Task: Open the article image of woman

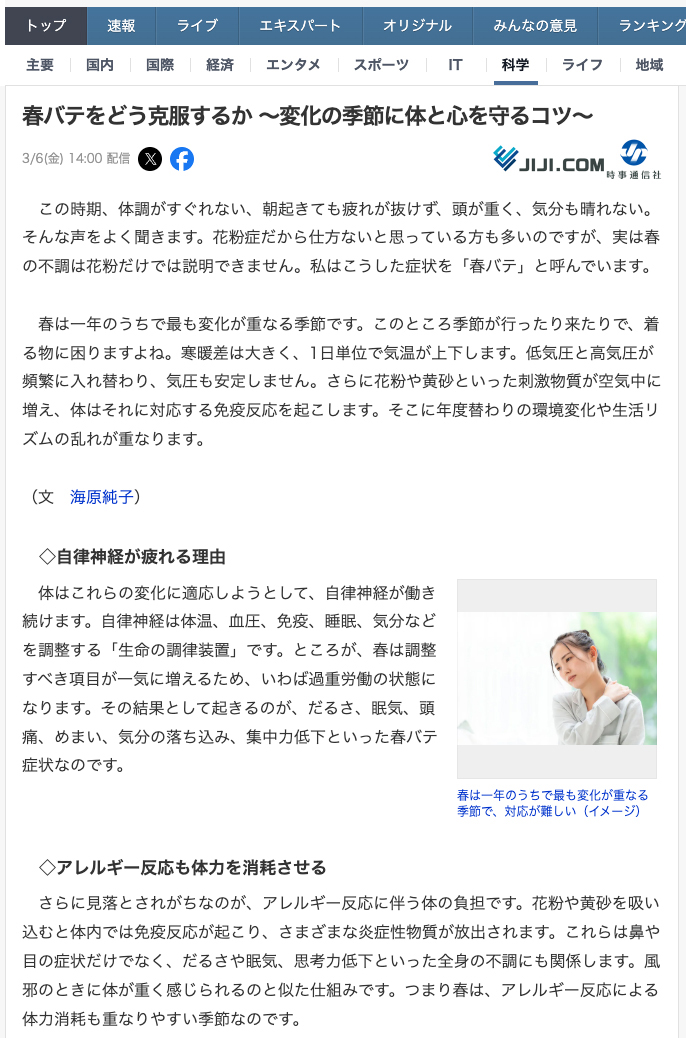Action: [x=556, y=678]
